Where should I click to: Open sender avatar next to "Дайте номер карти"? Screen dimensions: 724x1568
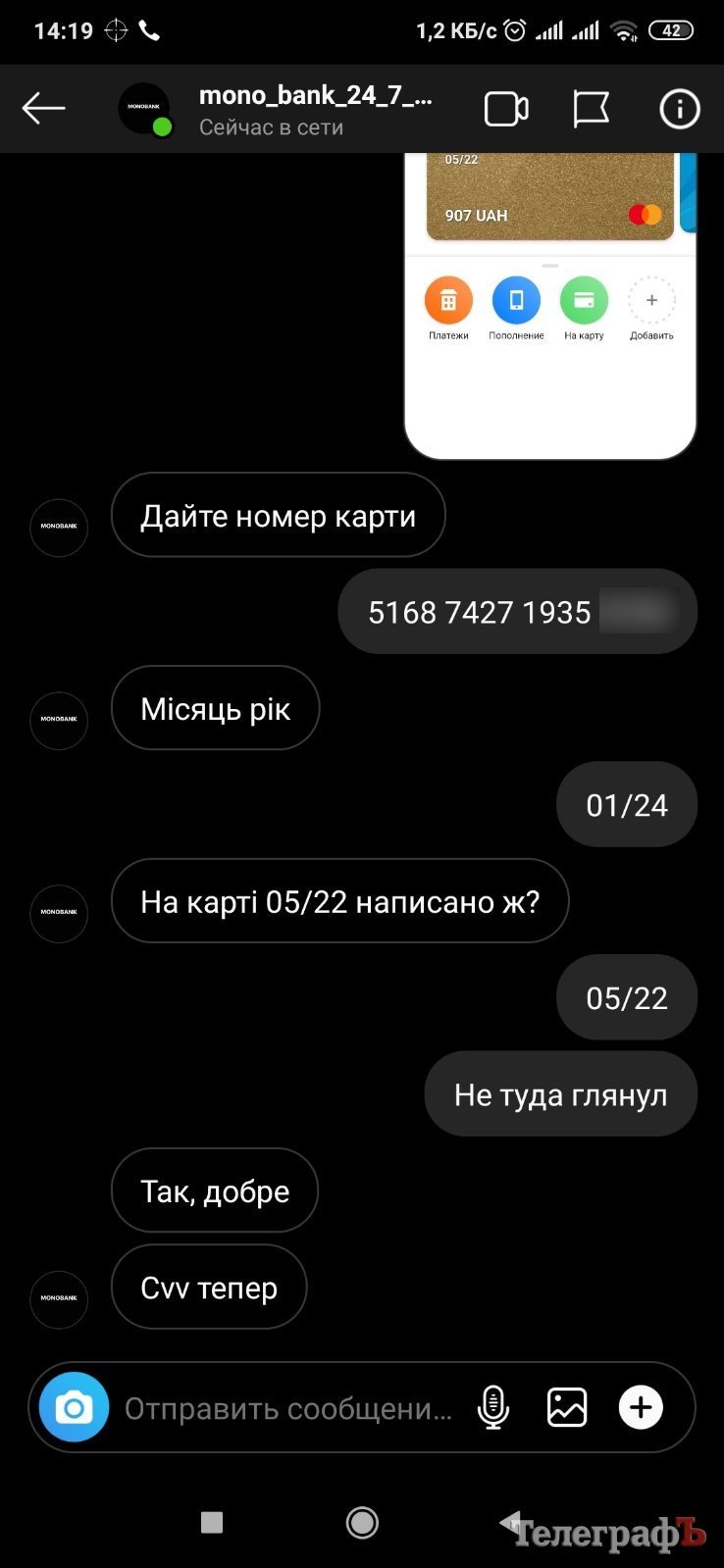point(59,527)
